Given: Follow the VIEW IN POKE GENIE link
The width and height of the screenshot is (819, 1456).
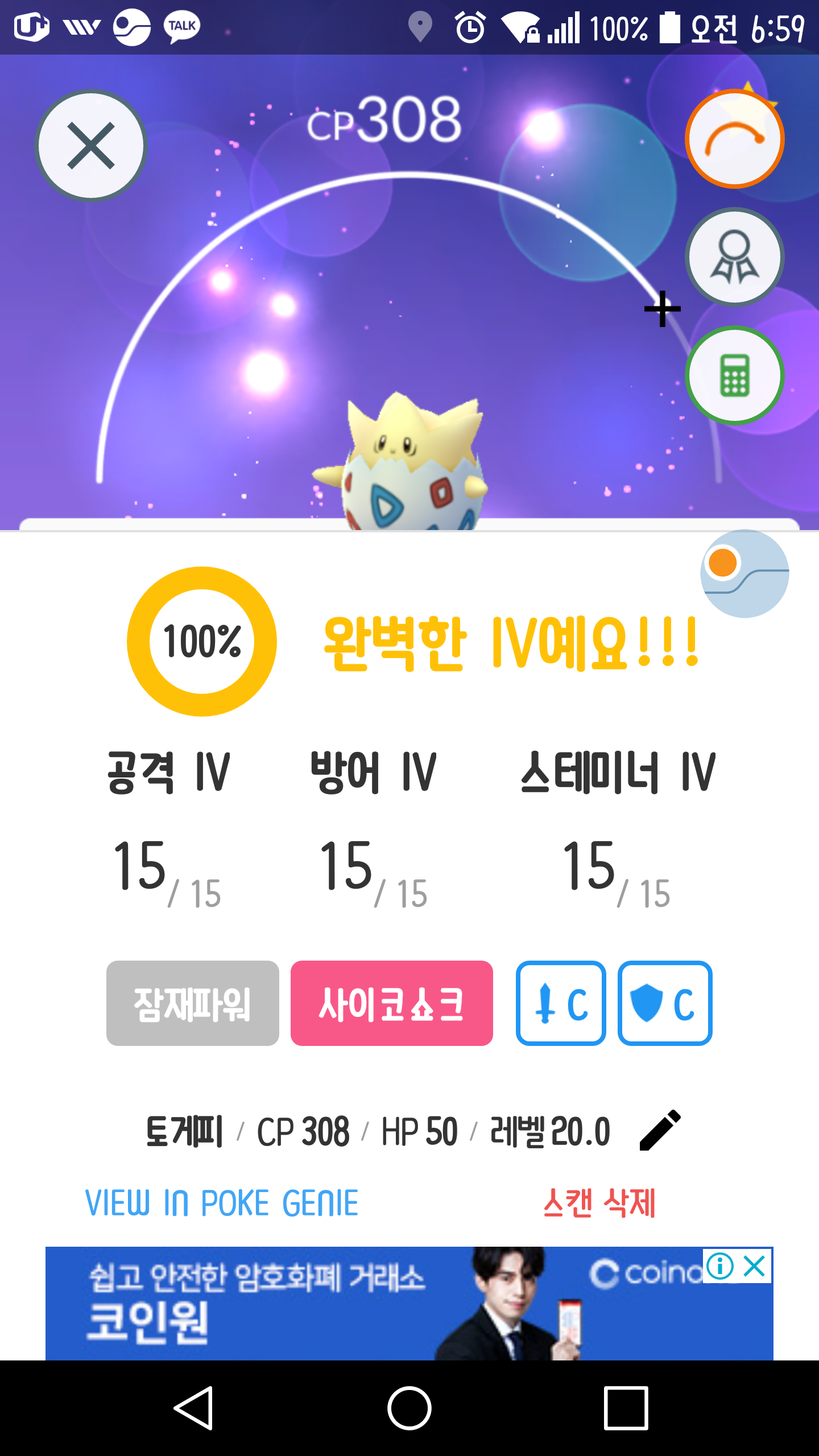Looking at the screenshot, I should click(x=222, y=1203).
